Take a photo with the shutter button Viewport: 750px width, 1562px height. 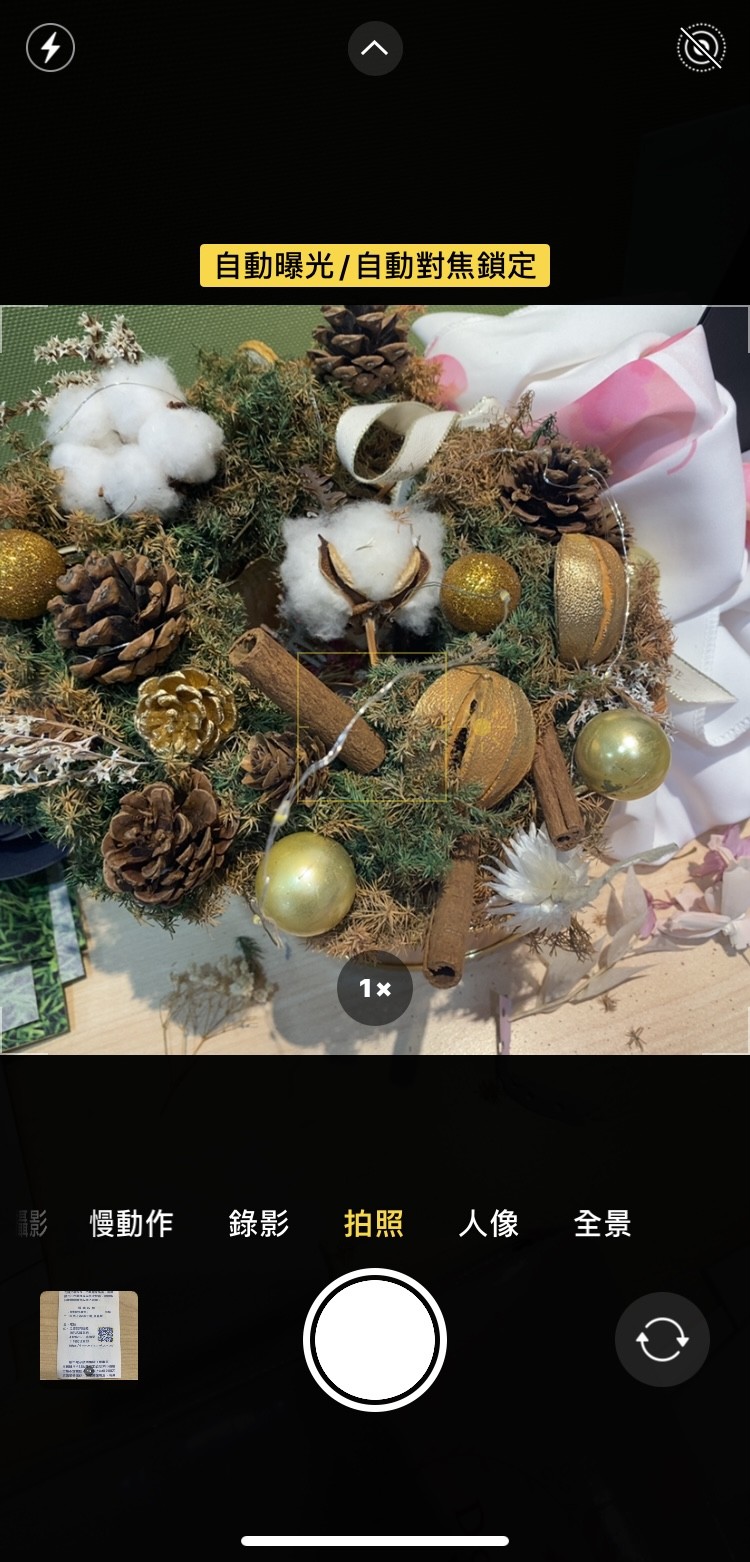pyautogui.click(x=375, y=1339)
